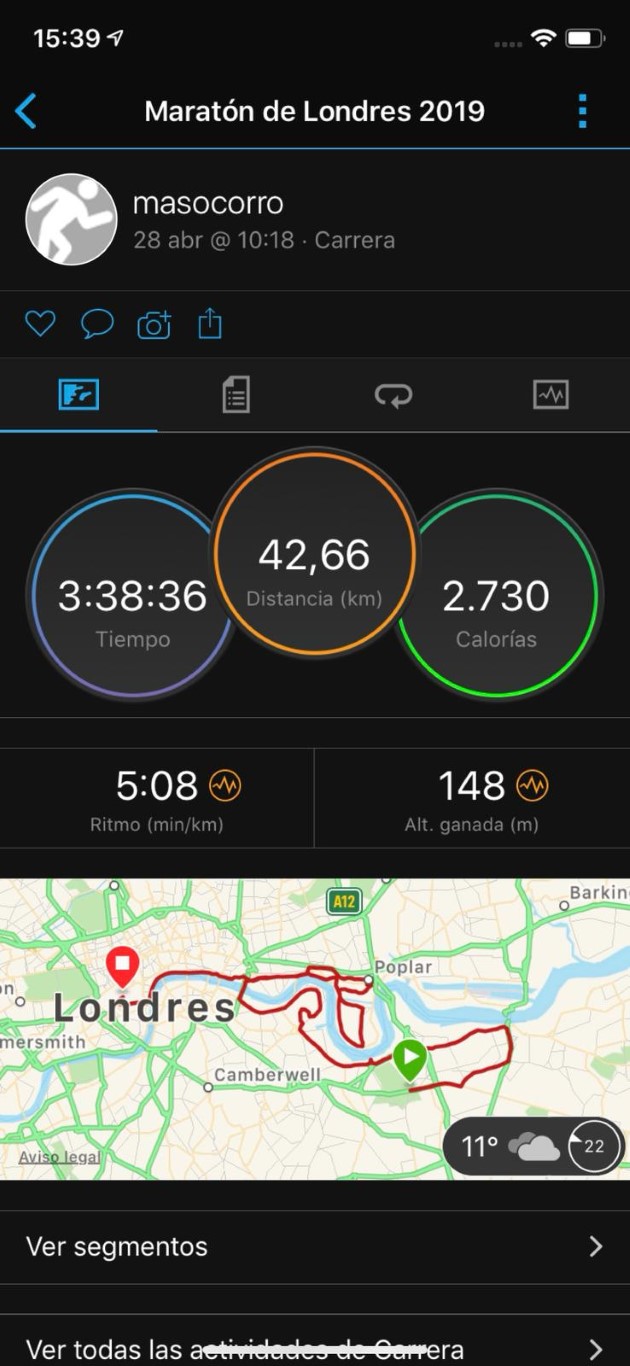The width and height of the screenshot is (630, 1366).
Task: View masocorro's profile picture
Action: 71,220
